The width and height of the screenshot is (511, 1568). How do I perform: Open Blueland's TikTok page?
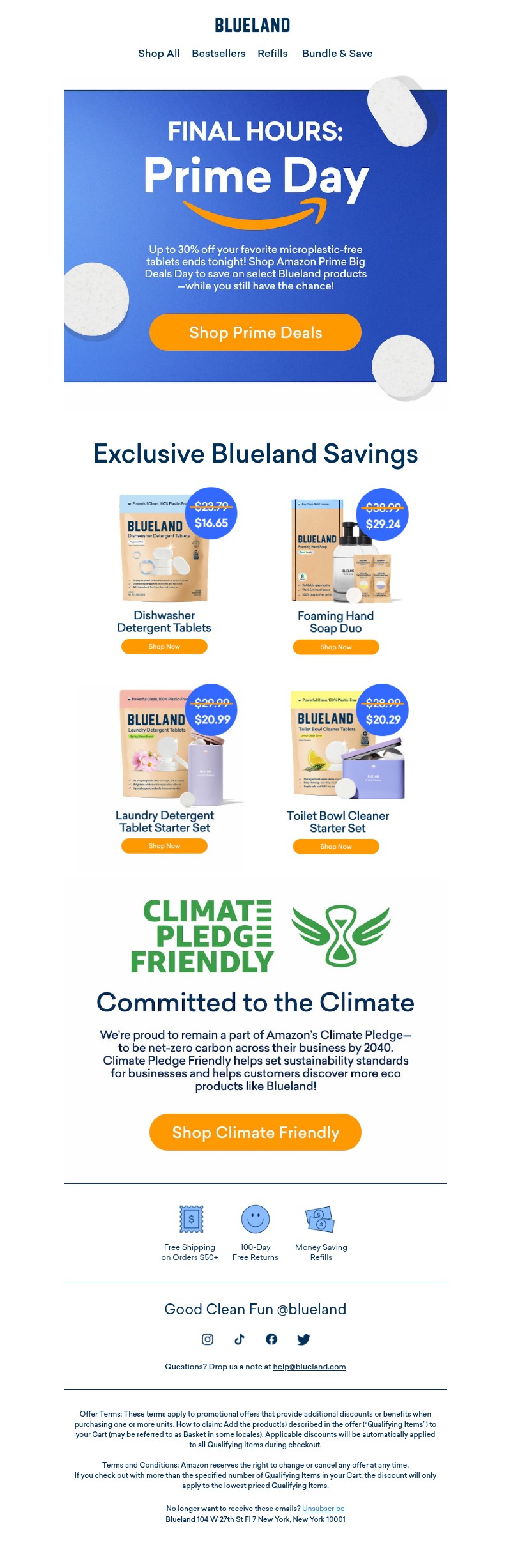(240, 1339)
